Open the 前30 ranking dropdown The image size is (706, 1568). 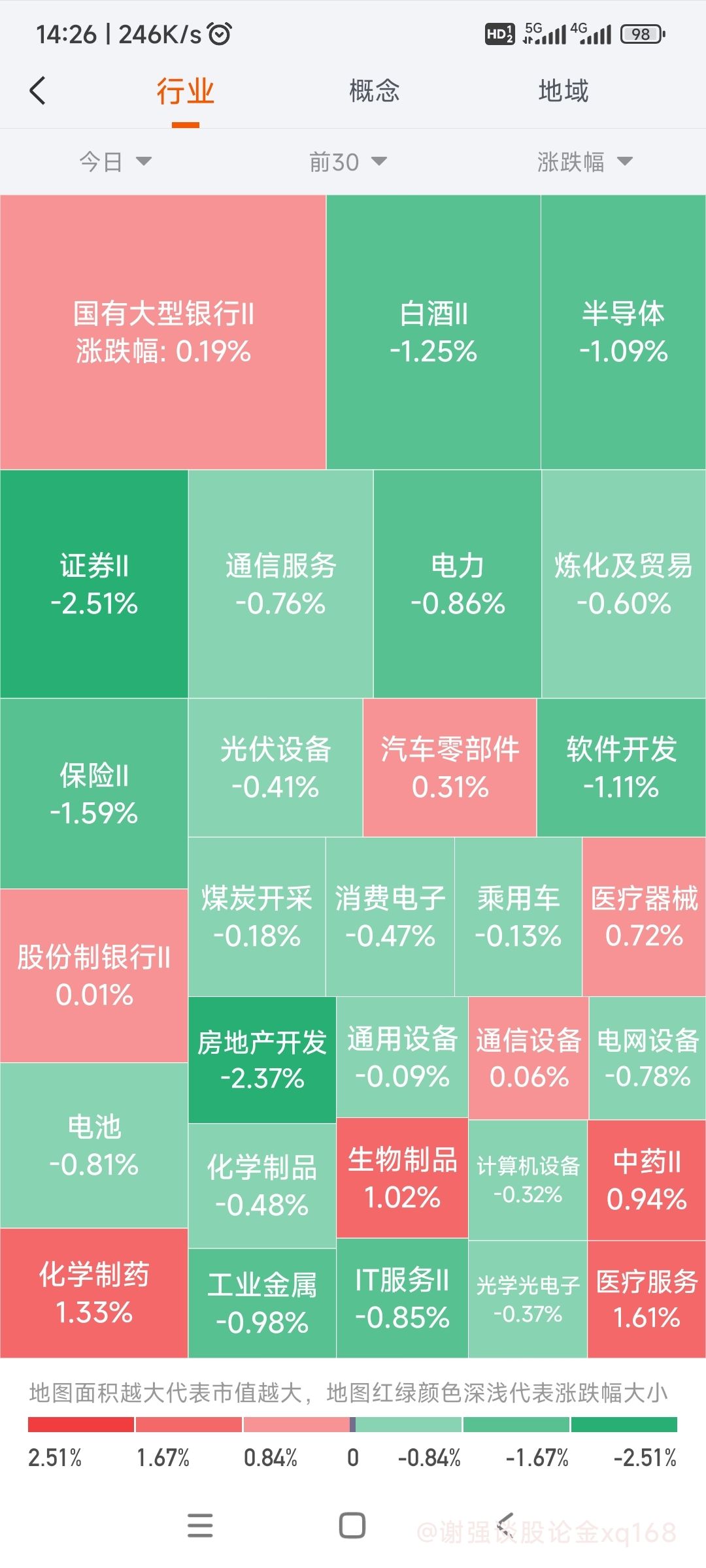point(348,161)
